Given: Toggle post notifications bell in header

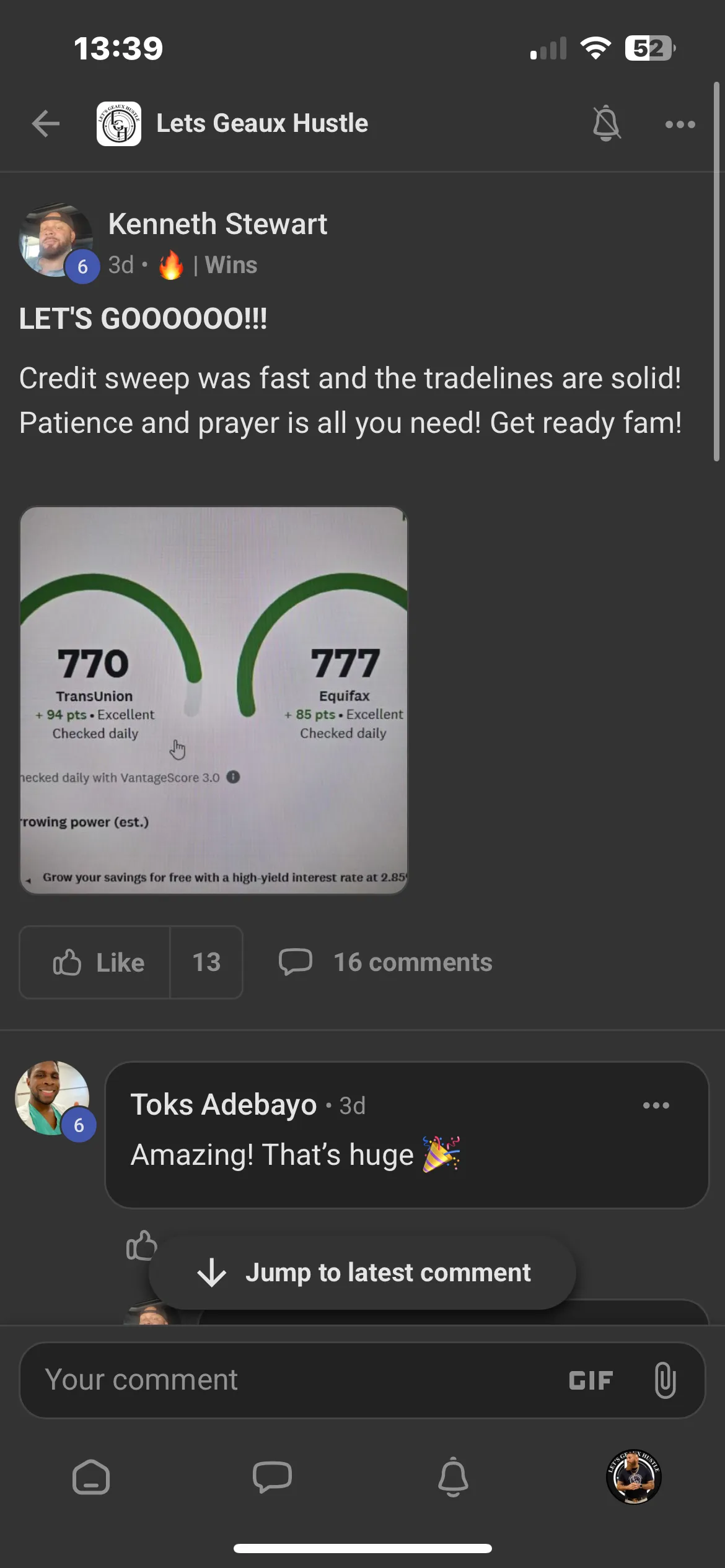Looking at the screenshot, I should point(606,123).
